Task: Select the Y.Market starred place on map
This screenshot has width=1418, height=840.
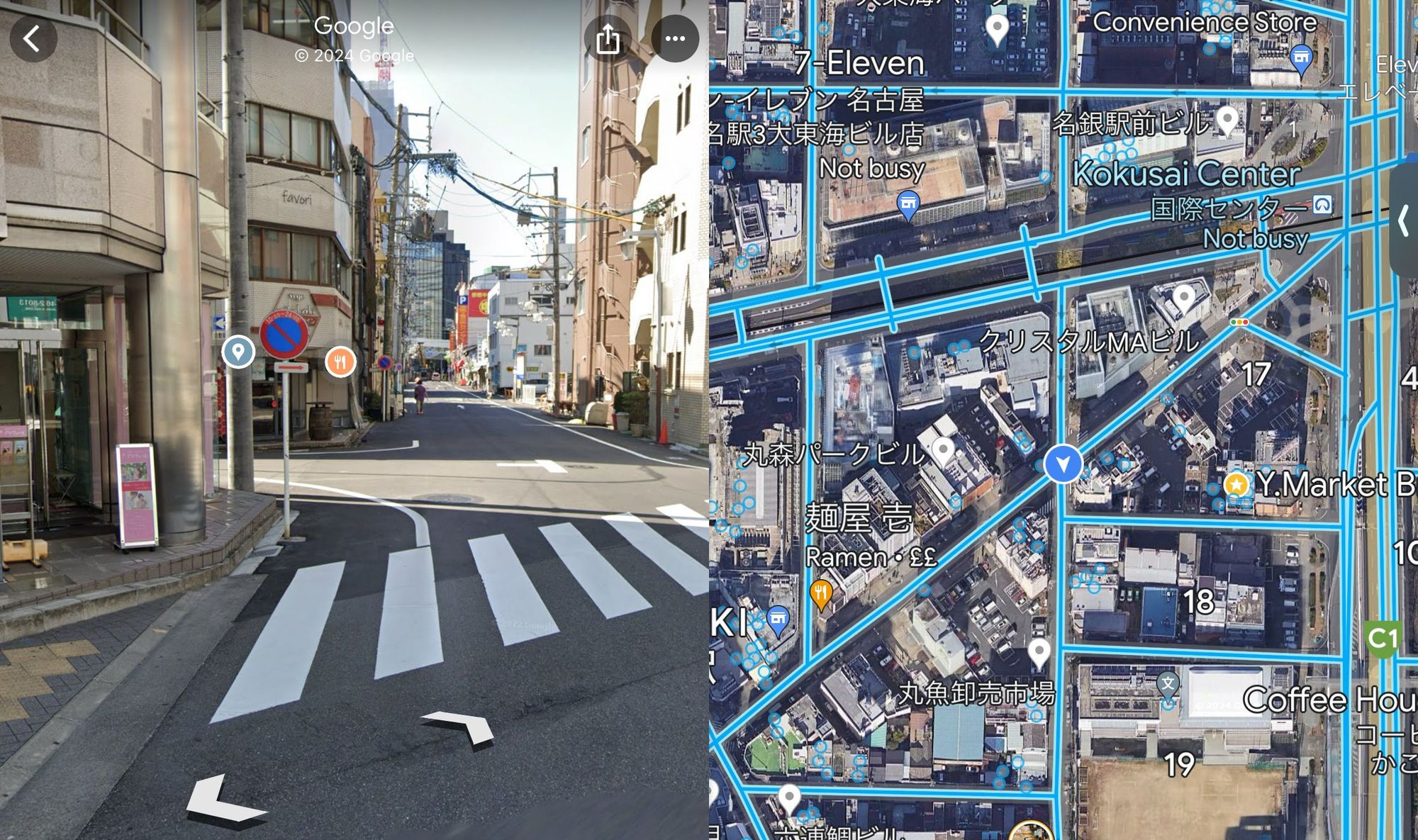Action: [x=1236, y=485]
